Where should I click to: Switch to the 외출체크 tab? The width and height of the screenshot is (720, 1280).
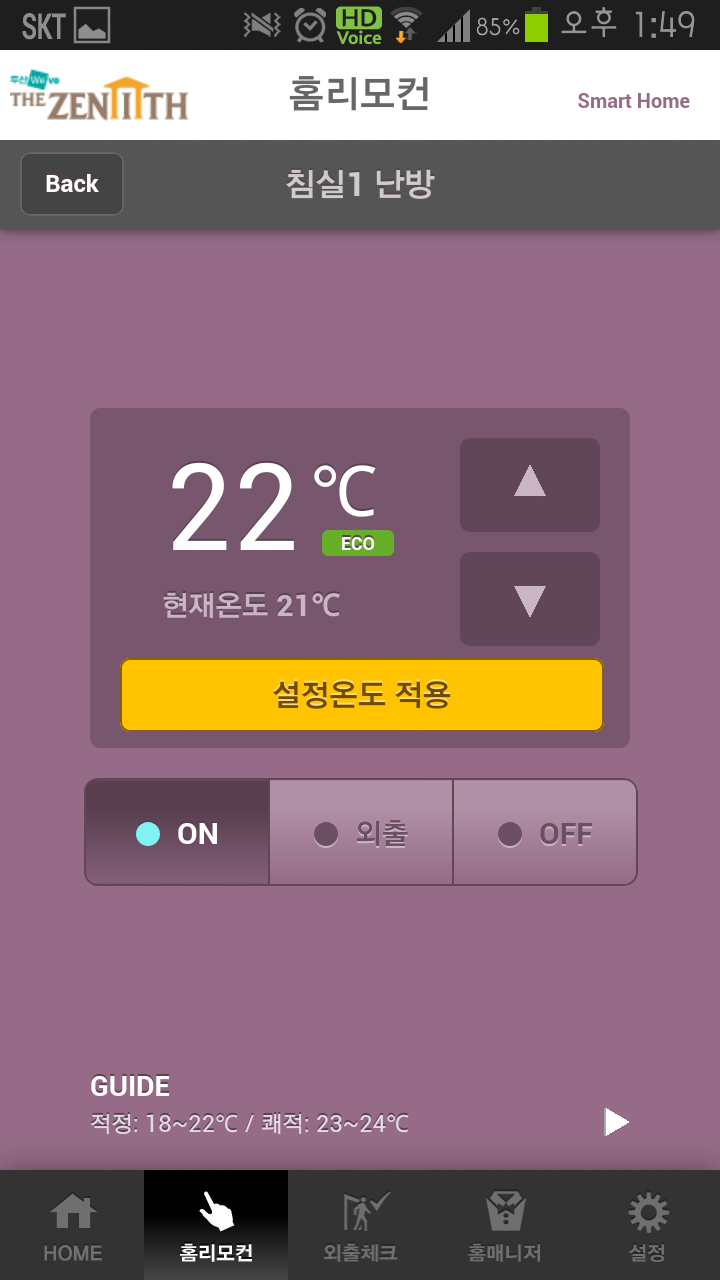pos(360,1227)
